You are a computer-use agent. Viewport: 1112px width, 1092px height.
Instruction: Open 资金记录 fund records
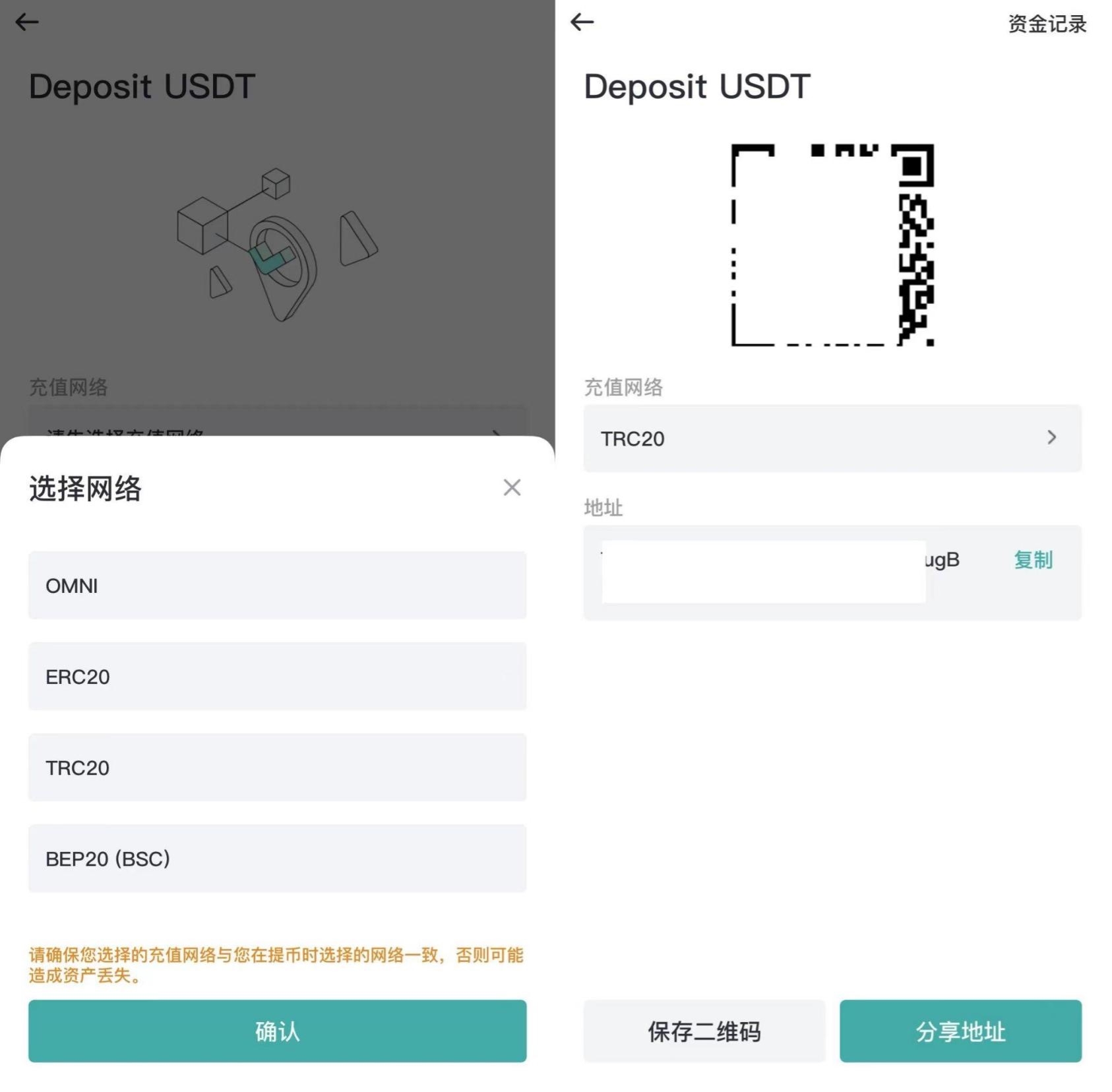1047,24
